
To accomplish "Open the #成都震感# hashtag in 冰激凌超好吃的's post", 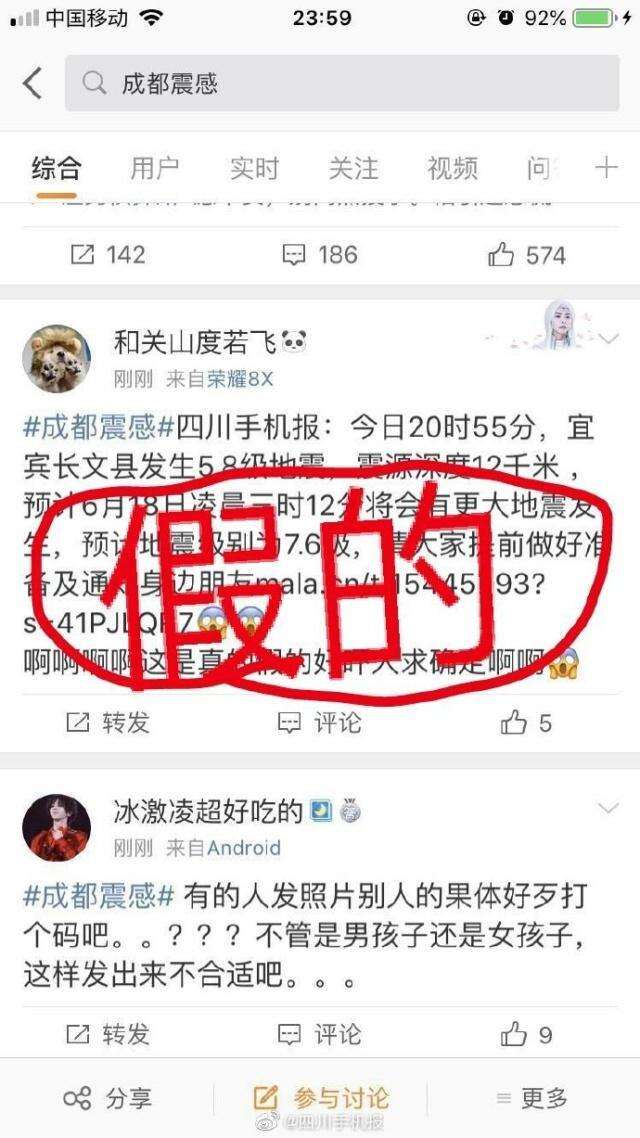I will [100, 895].
